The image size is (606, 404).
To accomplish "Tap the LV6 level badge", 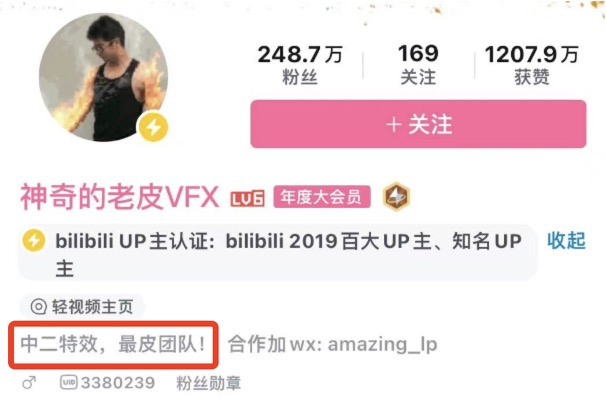I will pos(247,198).
